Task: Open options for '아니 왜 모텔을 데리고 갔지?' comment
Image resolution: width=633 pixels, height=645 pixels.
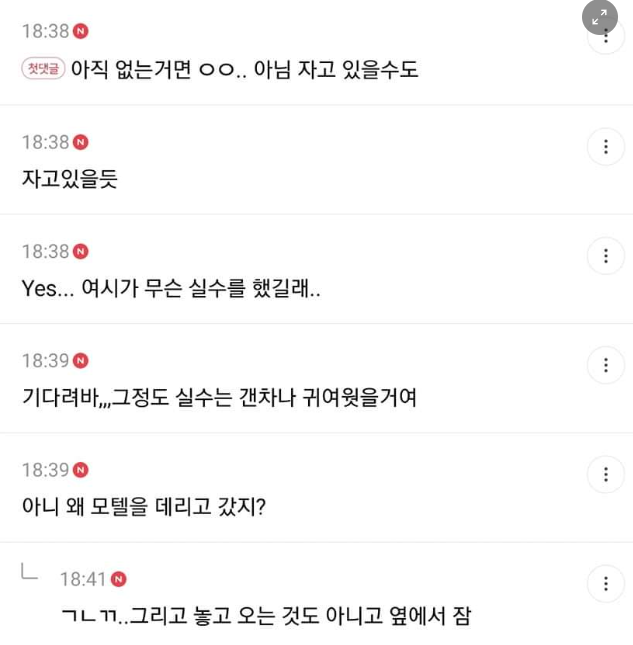Action: click(605, 474)
